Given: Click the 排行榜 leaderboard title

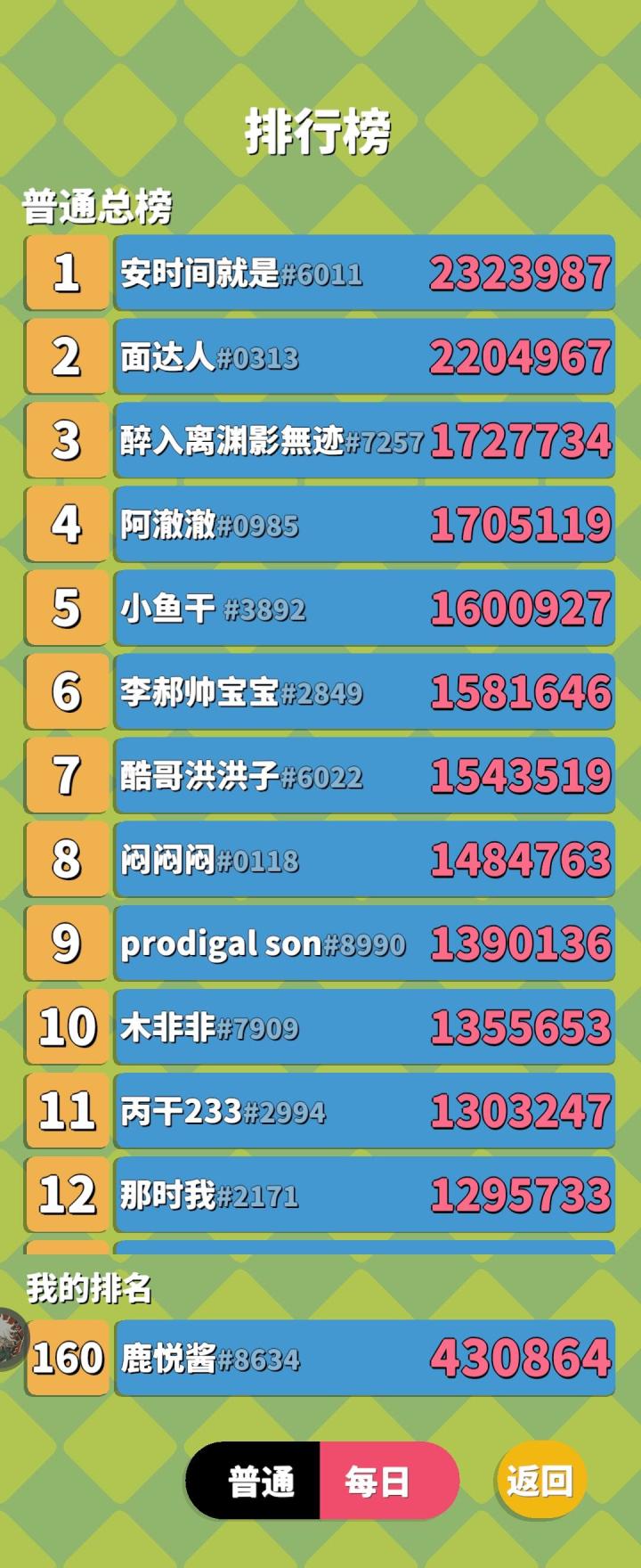Looking at the screenshot, I should [320, 129].
